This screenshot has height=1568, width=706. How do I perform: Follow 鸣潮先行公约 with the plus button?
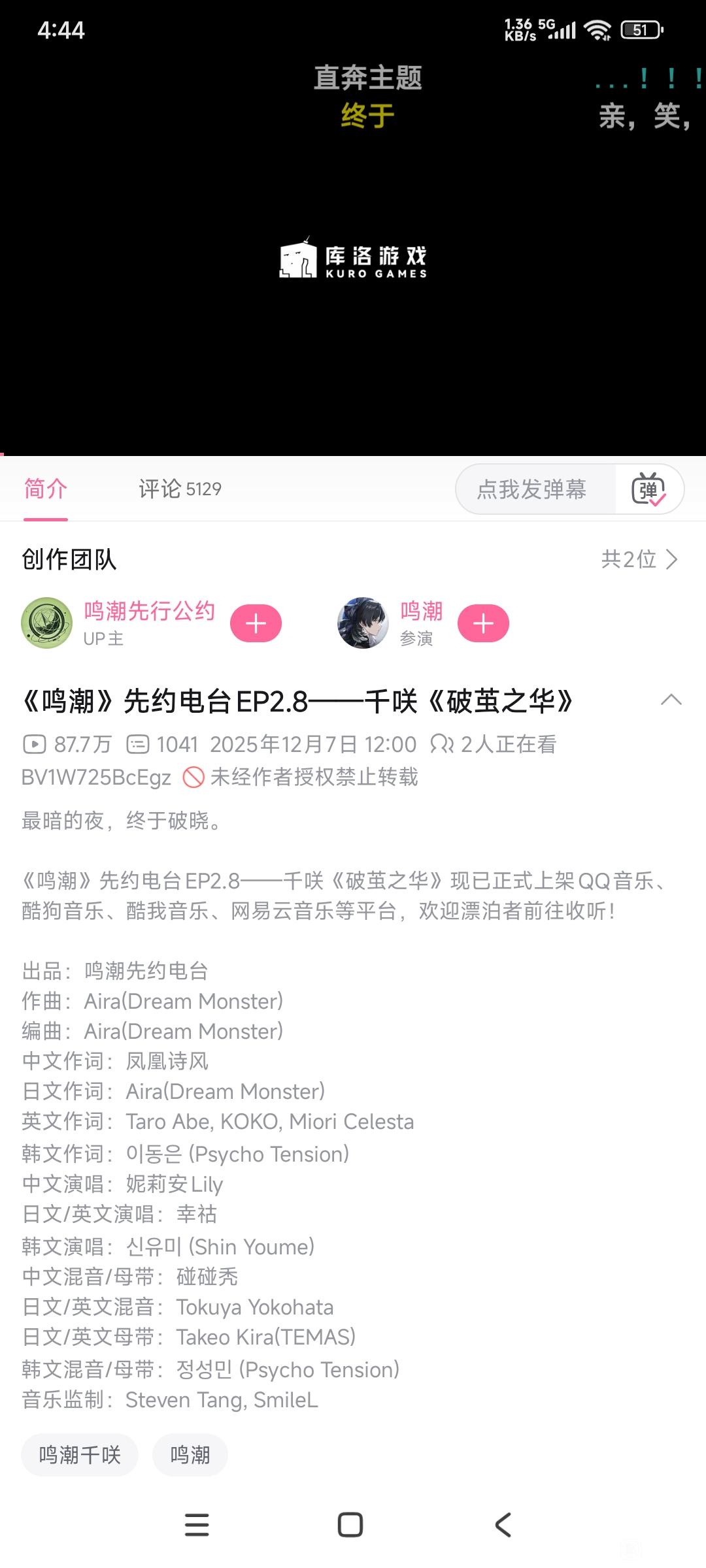point(256,623)
